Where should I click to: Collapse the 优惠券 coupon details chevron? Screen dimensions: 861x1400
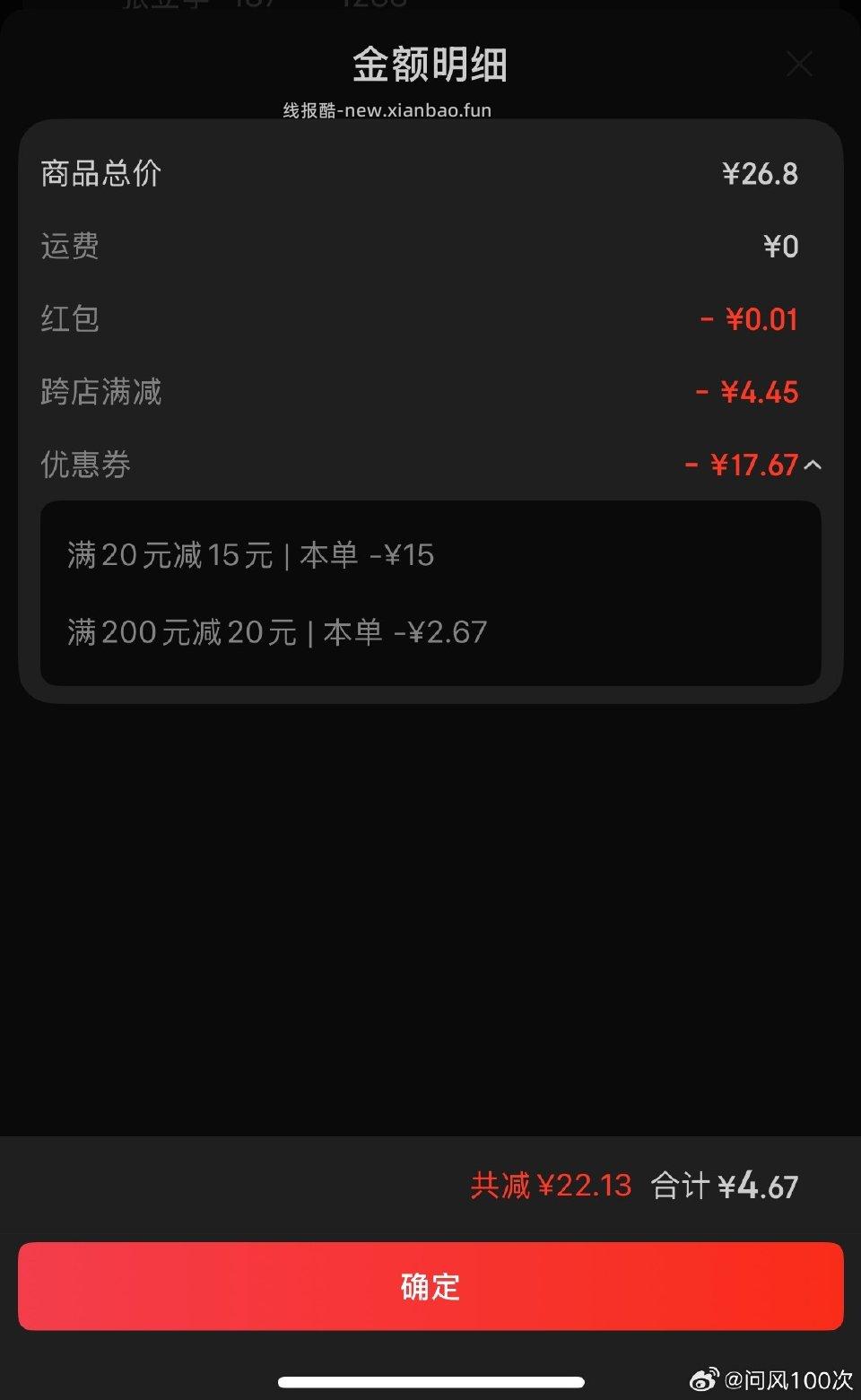point(815,465)
